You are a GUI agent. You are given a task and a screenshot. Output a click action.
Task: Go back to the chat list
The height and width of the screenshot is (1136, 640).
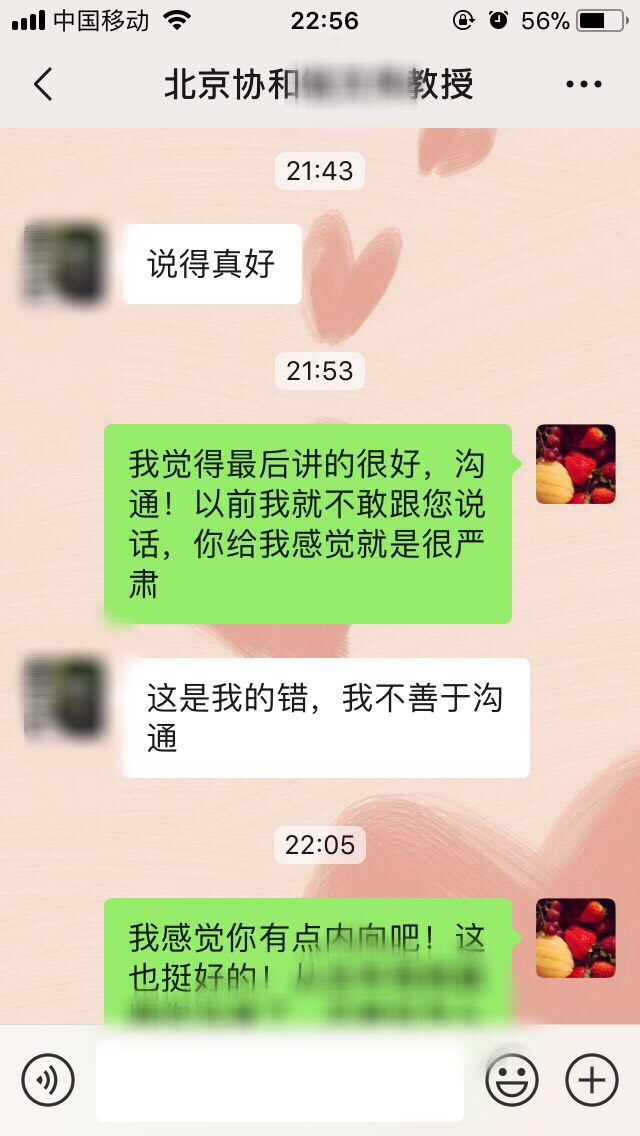pyautogui.click(x=43, y=85)
